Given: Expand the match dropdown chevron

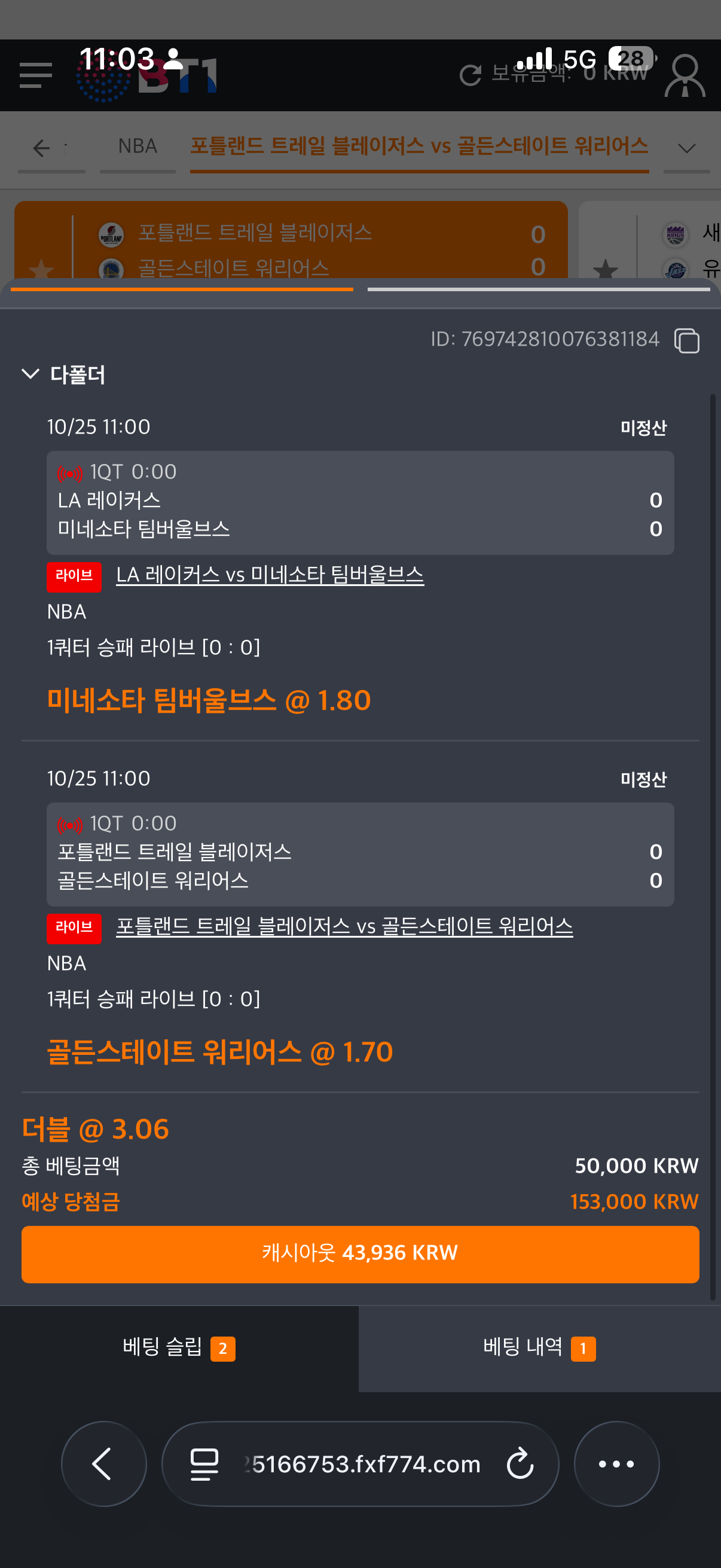Looking at the screenshot, I should 686,148.
